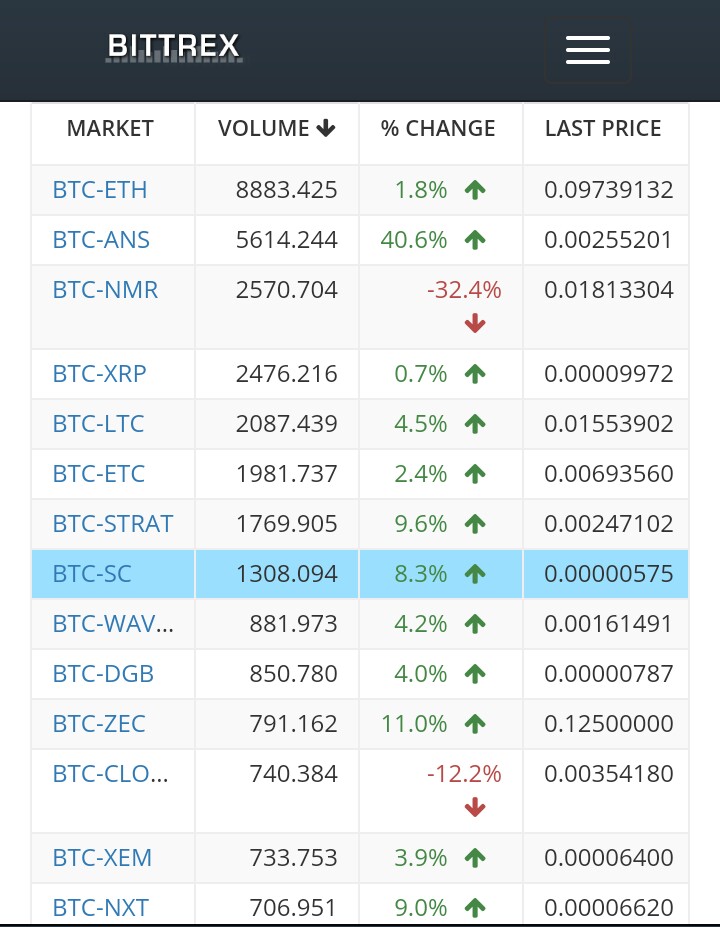The image size is (720, 927).
Task: Sort the table by Market column
Action: click(110, 129)
